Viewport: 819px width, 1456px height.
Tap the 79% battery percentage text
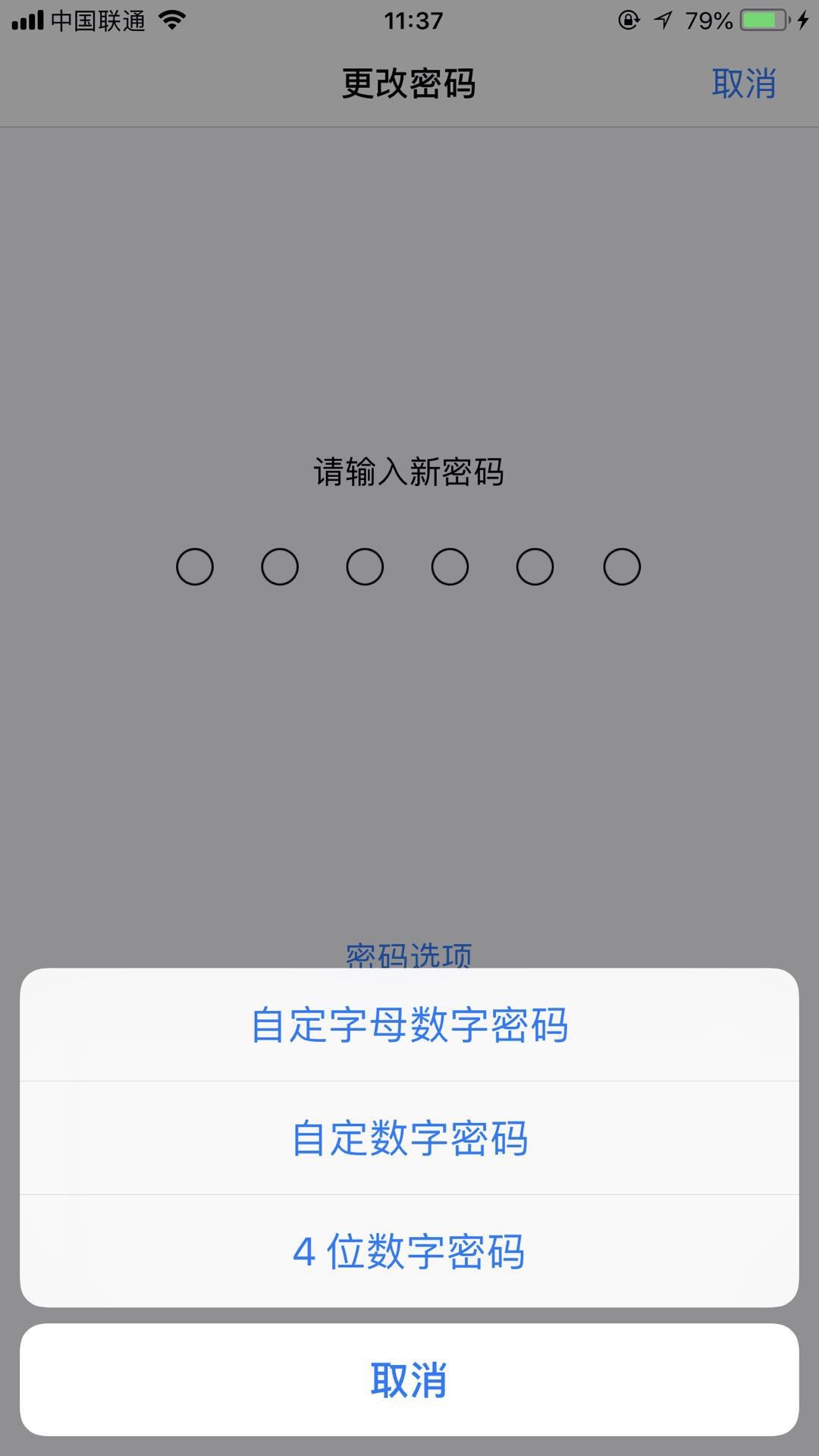tap(708, 20)
